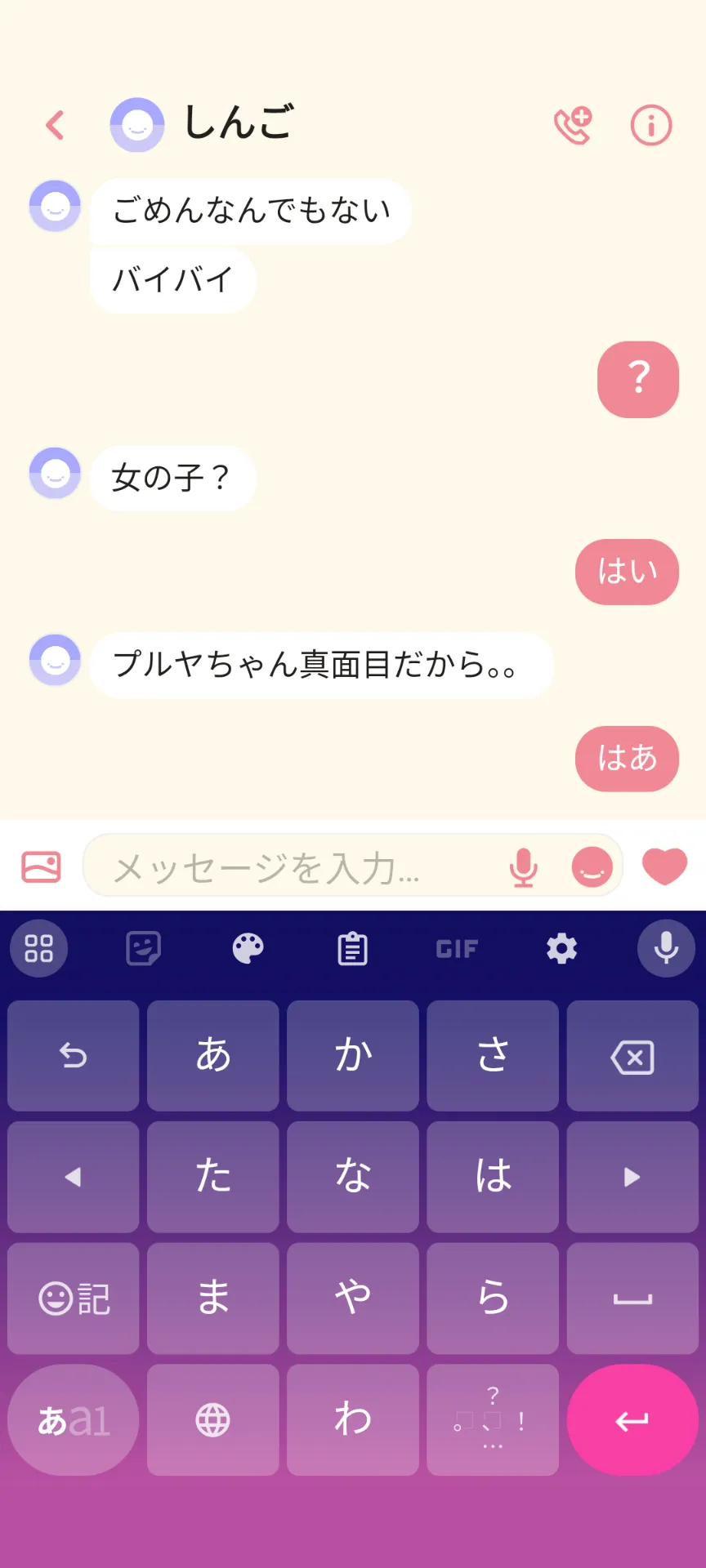Toggle the あa1 input mode key
Screen dimensions: 706x1568
point(74,1420)
